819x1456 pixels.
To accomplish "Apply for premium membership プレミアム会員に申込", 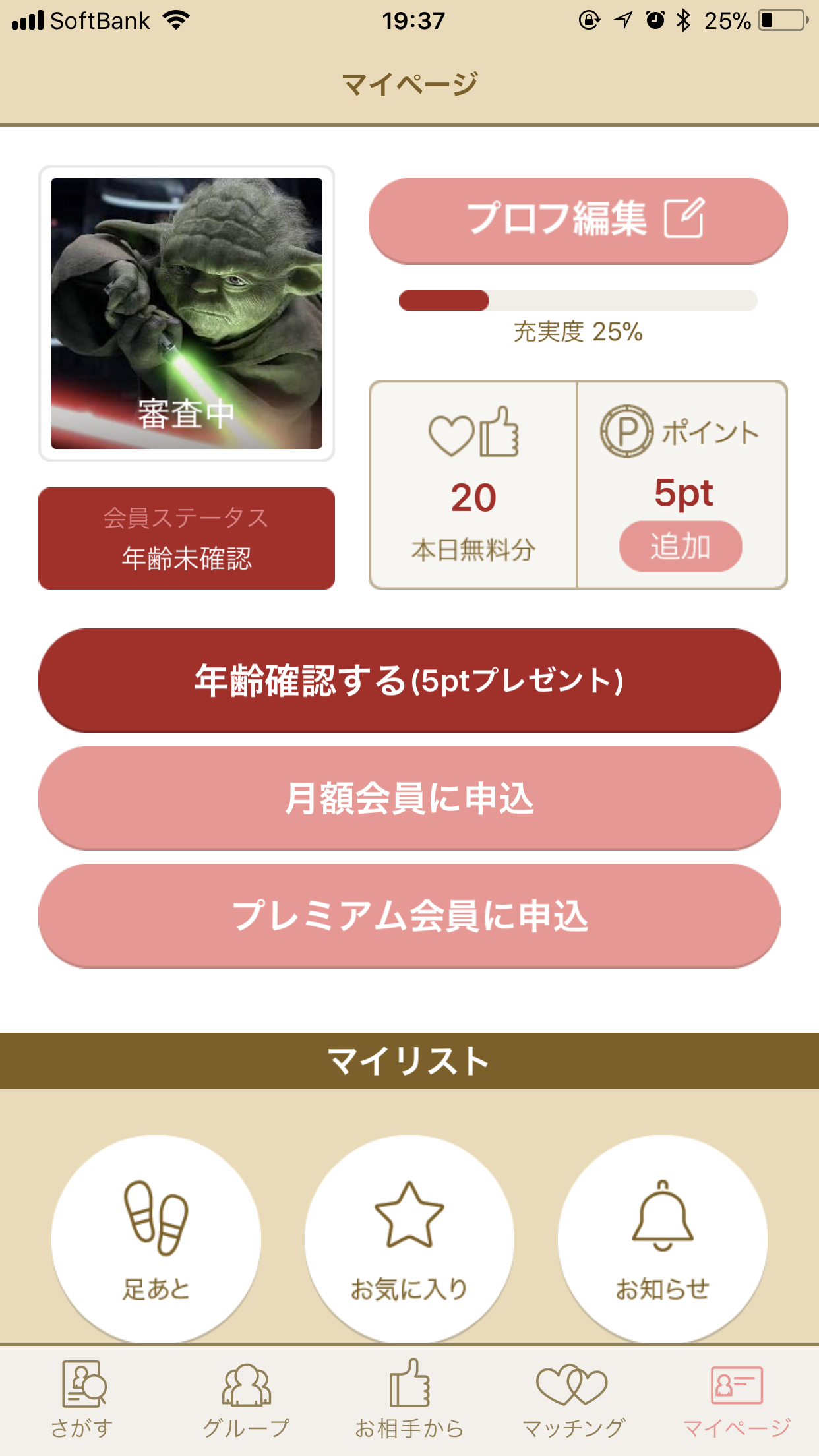I will (409, 916).
